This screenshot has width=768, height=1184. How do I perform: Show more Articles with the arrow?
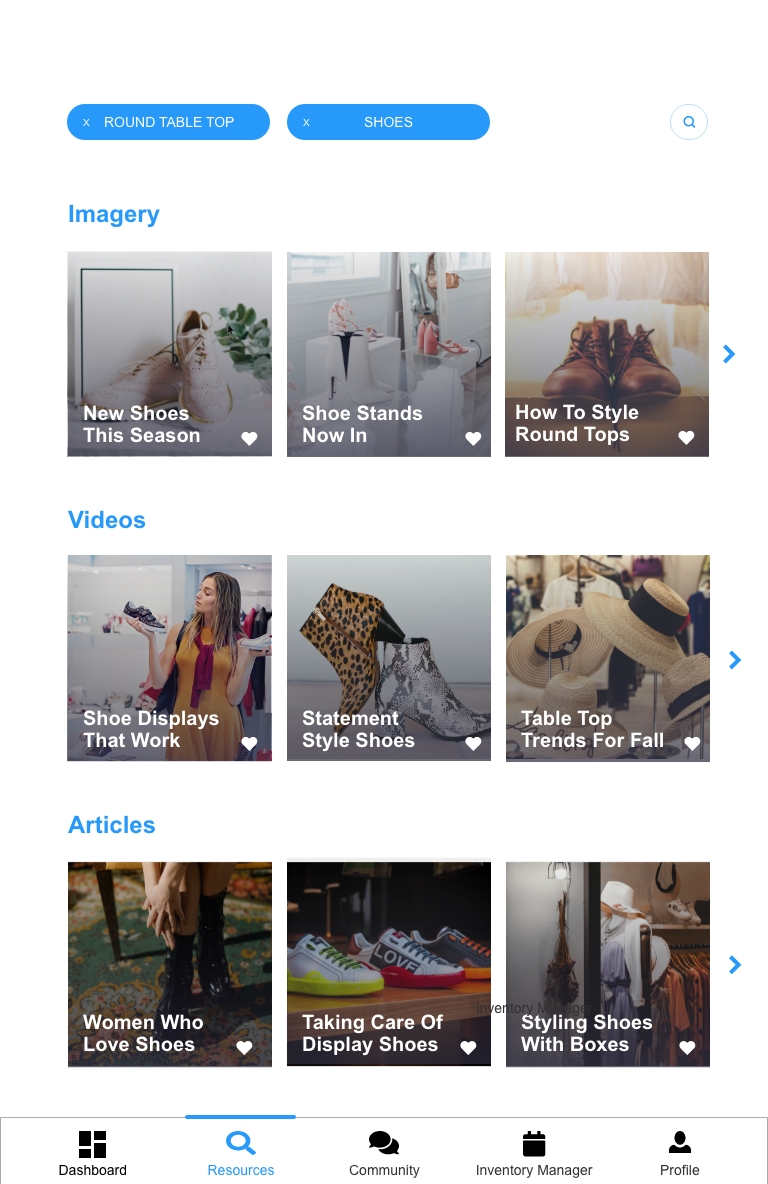[735, 965]
